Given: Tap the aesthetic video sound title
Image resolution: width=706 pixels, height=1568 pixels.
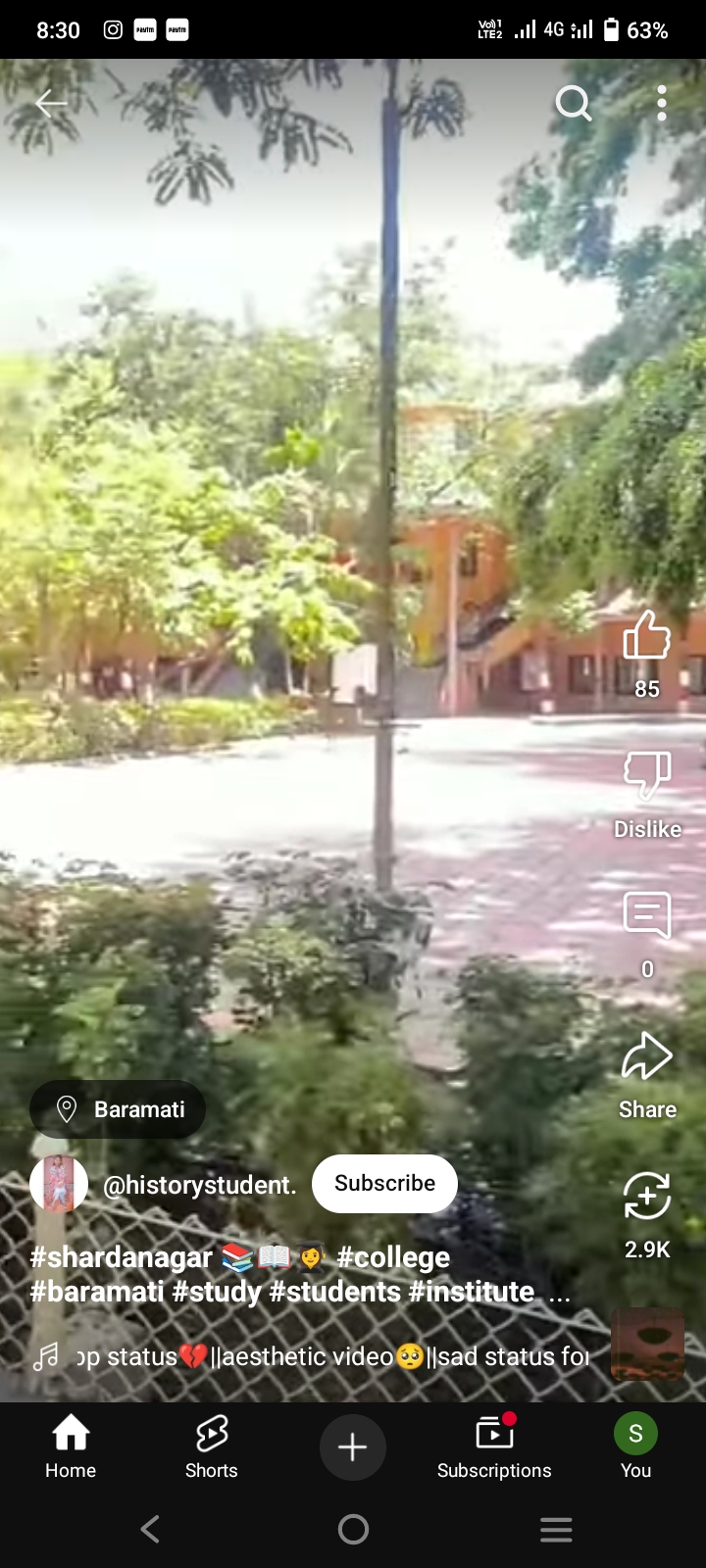Looking at the screenshot, I should (333, 1356).
